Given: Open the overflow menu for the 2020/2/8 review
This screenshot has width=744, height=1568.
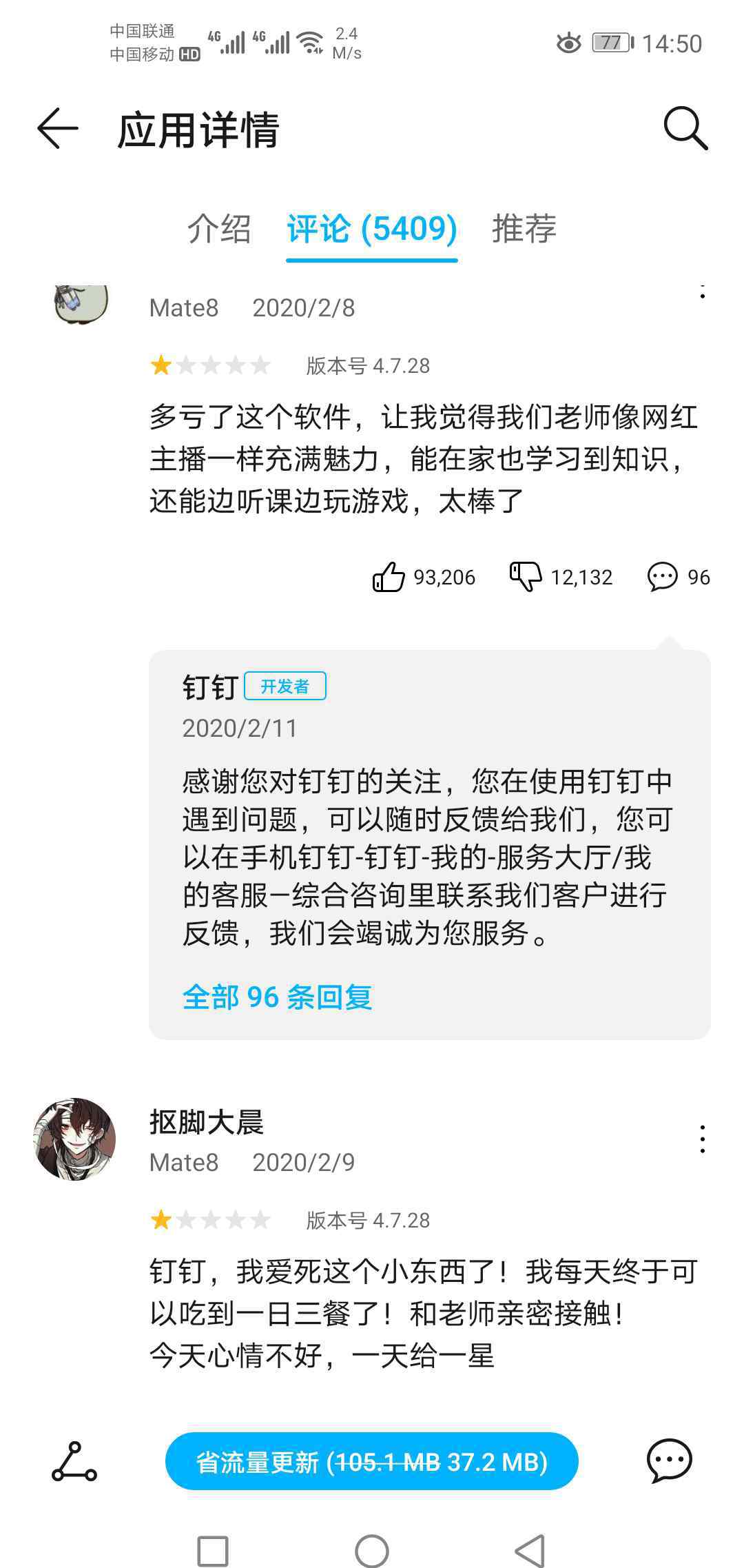Looking at the screenshot, I should pos(702,292).
